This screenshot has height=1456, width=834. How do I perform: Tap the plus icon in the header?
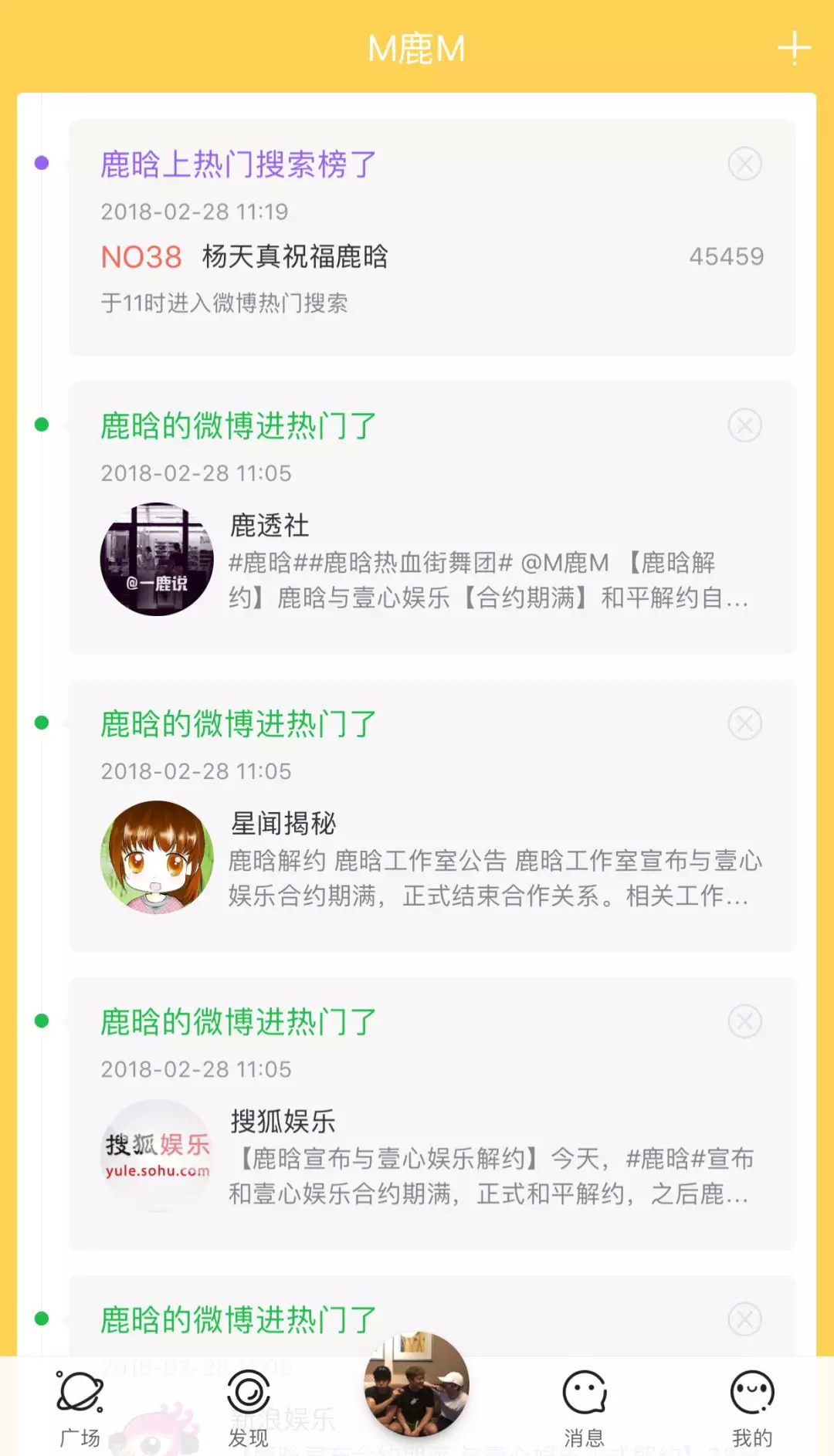[794, 49]
